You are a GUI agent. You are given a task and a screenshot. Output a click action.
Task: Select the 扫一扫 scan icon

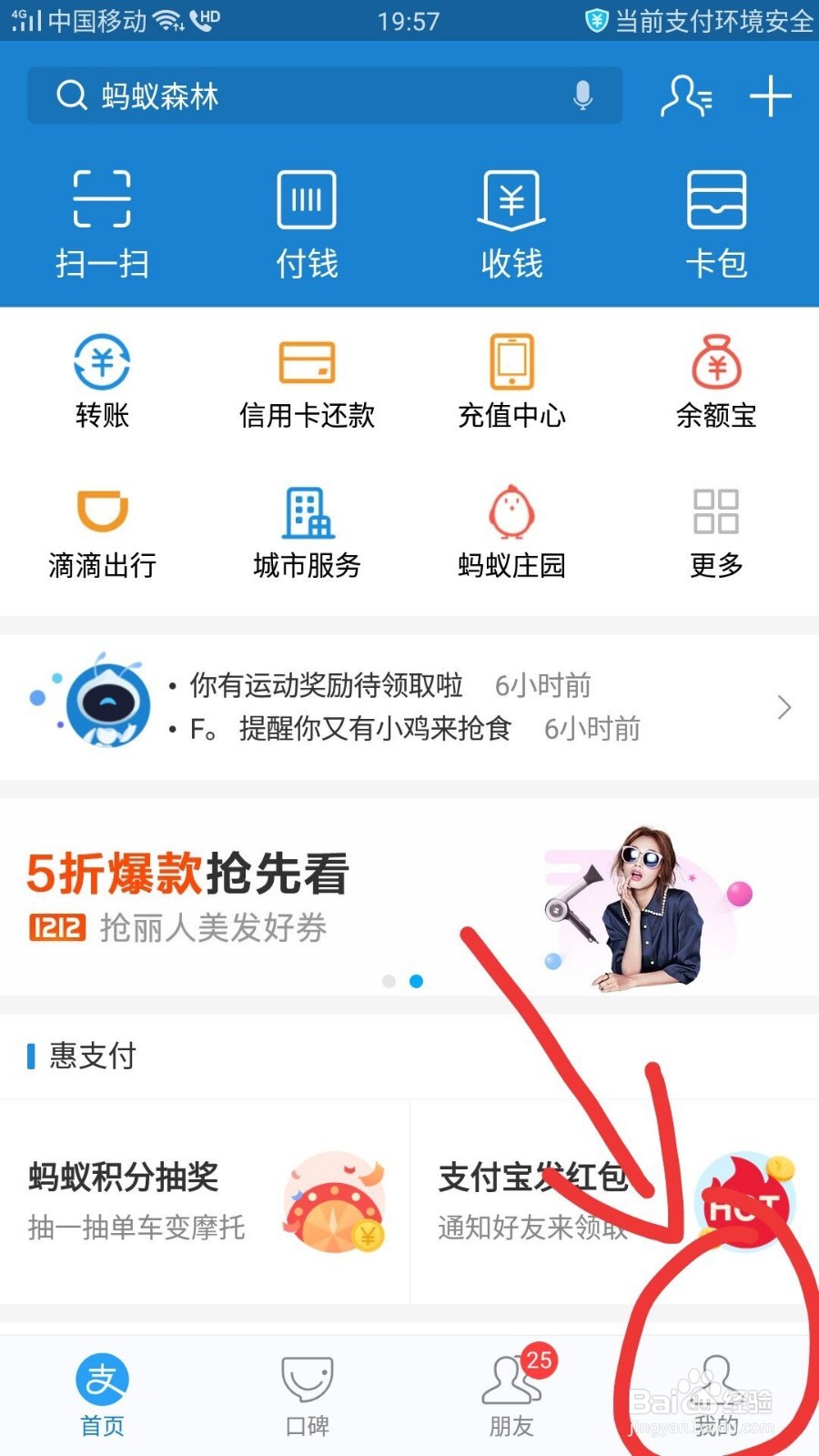pyautogui.click(x=102, y=218)
